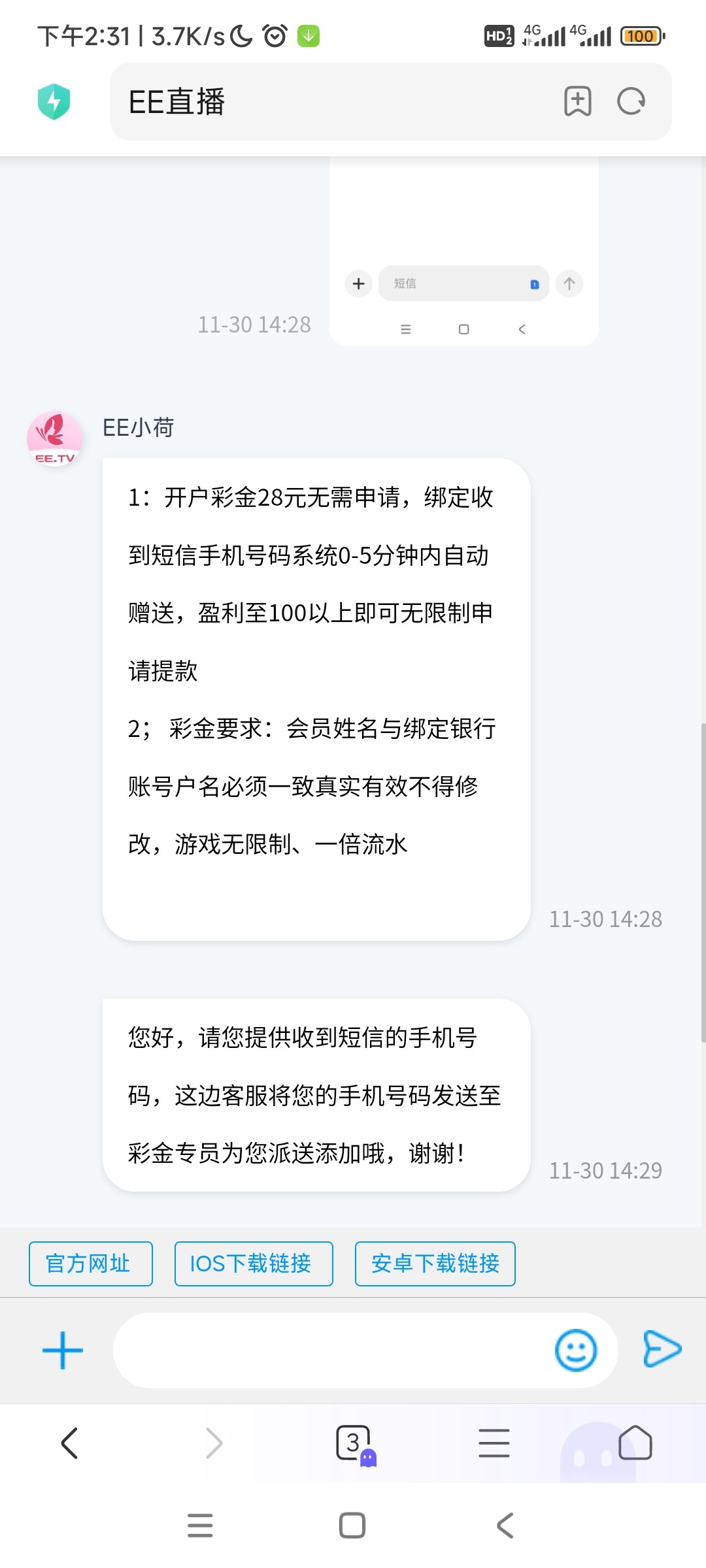Open the 官方网址 link
The image size is (706, 1568).
point(90,1264)
